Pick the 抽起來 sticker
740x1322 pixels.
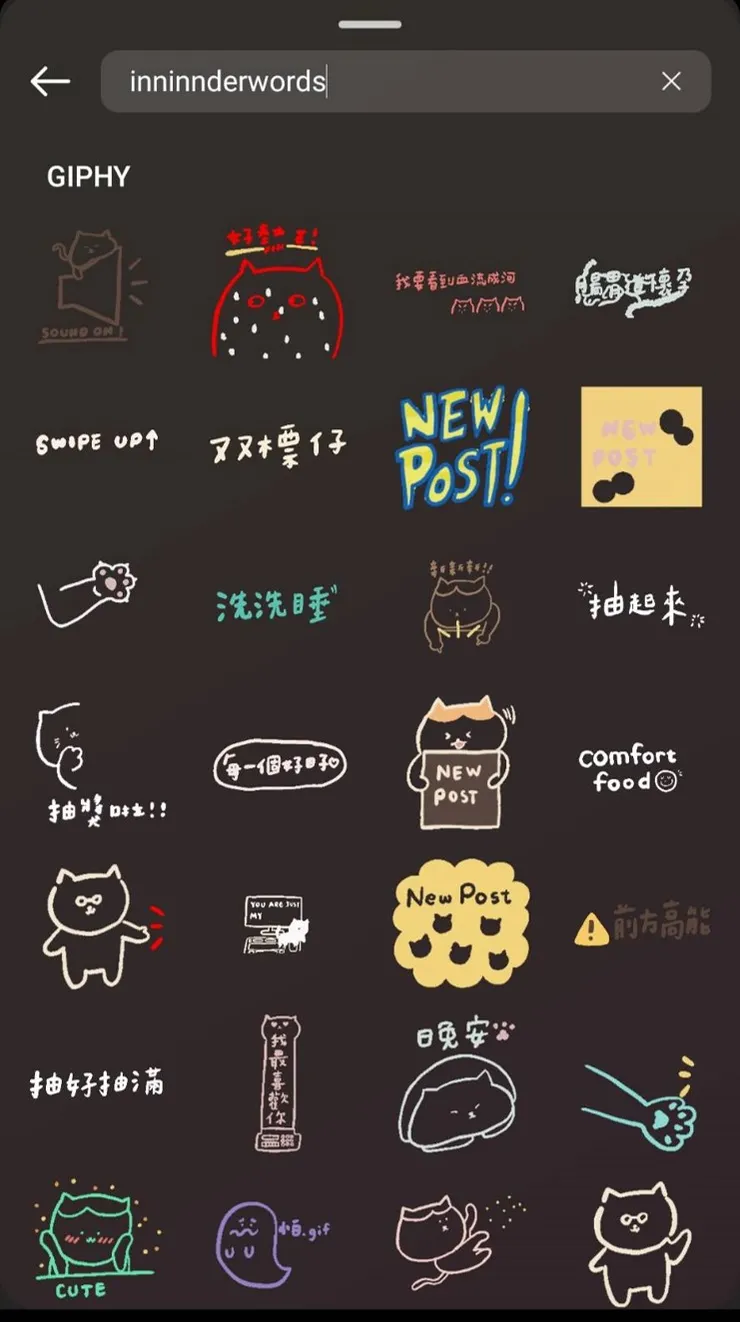coord(641,602)
